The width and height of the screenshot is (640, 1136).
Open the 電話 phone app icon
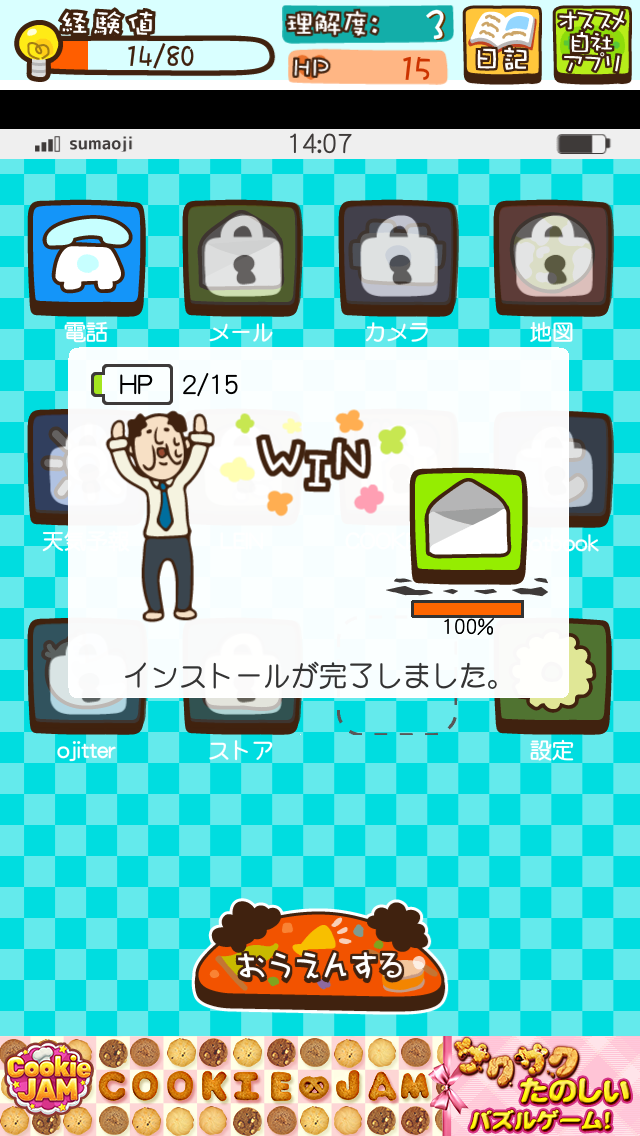[86, 259]
